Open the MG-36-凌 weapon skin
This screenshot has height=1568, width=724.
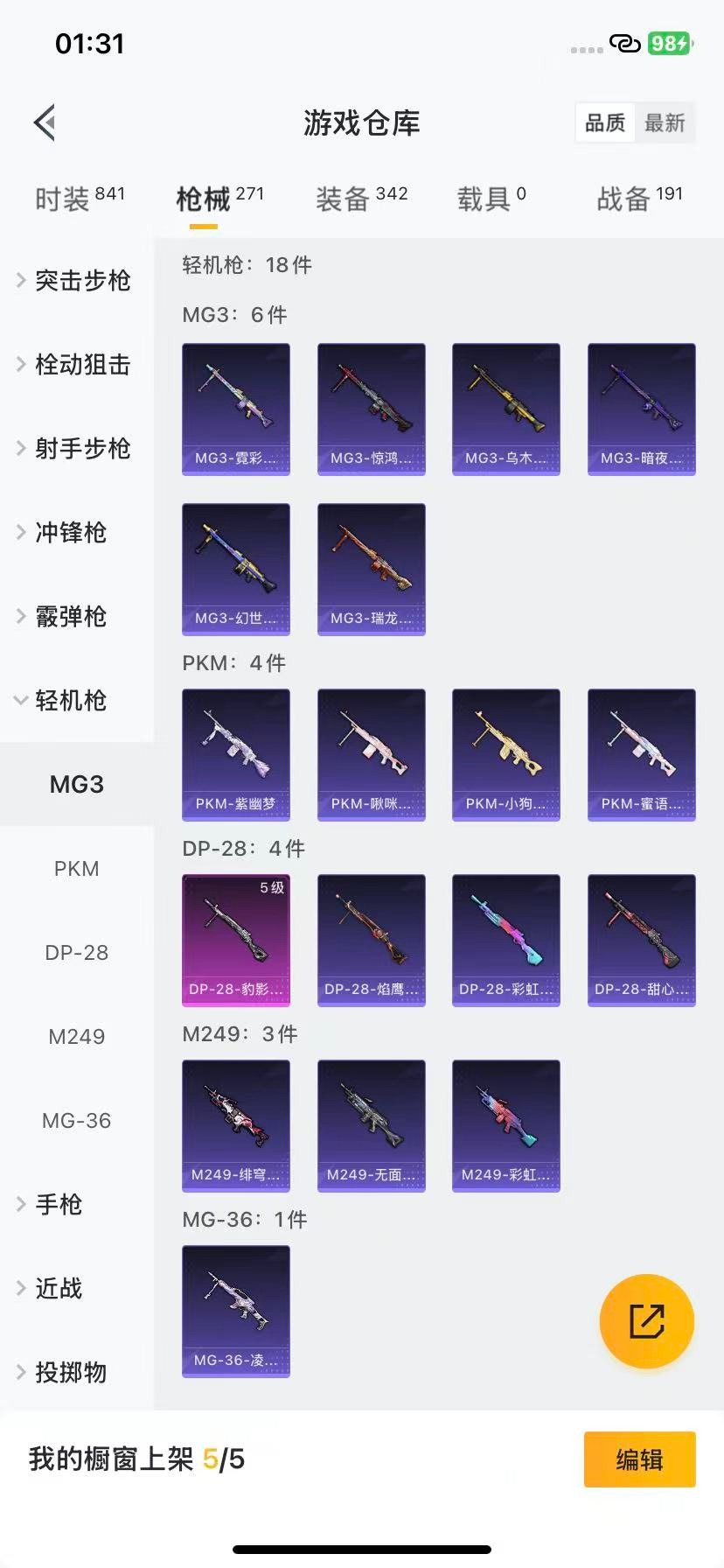[235, 1310]
